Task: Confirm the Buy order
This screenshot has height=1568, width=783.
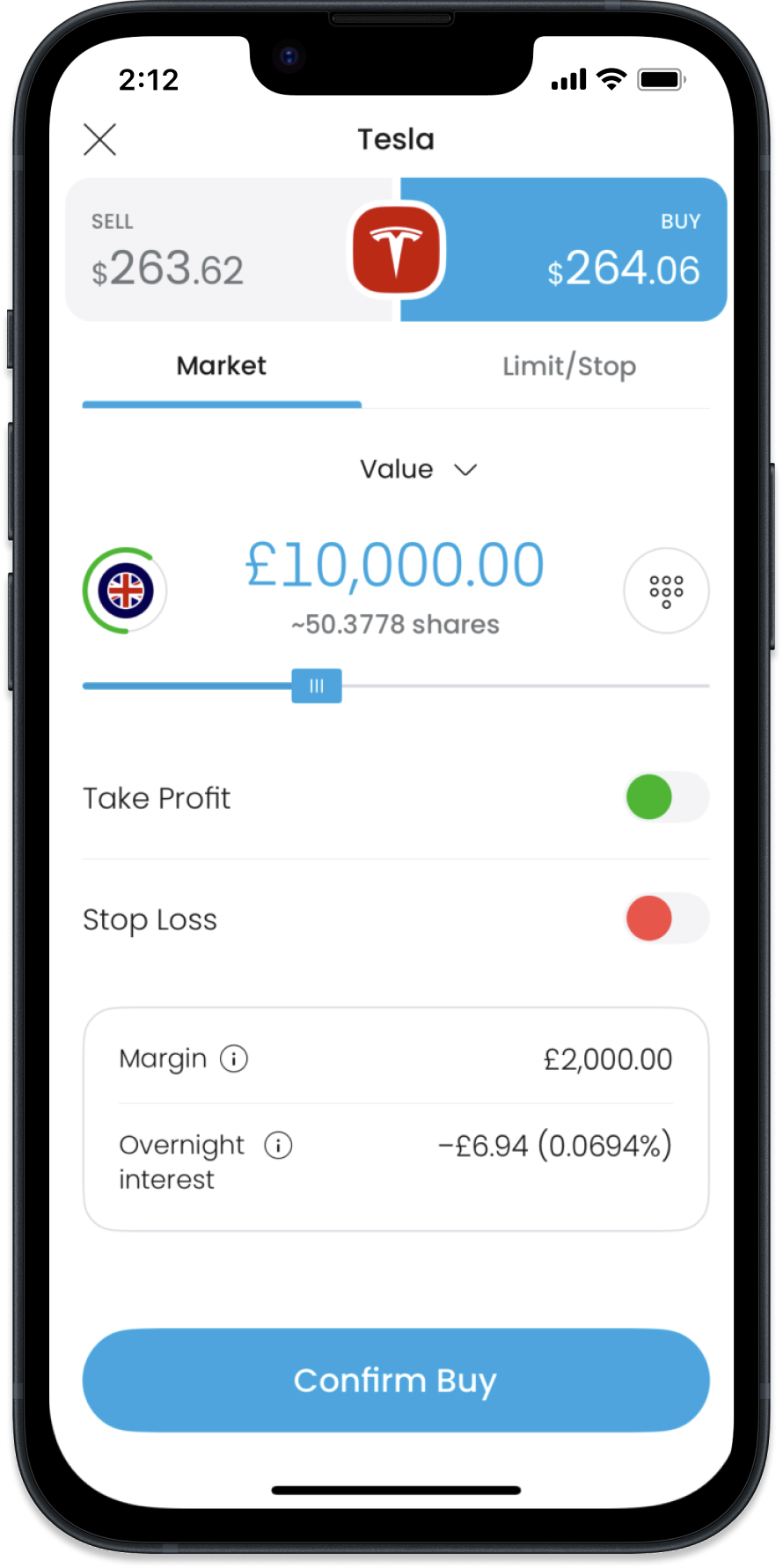Action: click(396, 1380)
